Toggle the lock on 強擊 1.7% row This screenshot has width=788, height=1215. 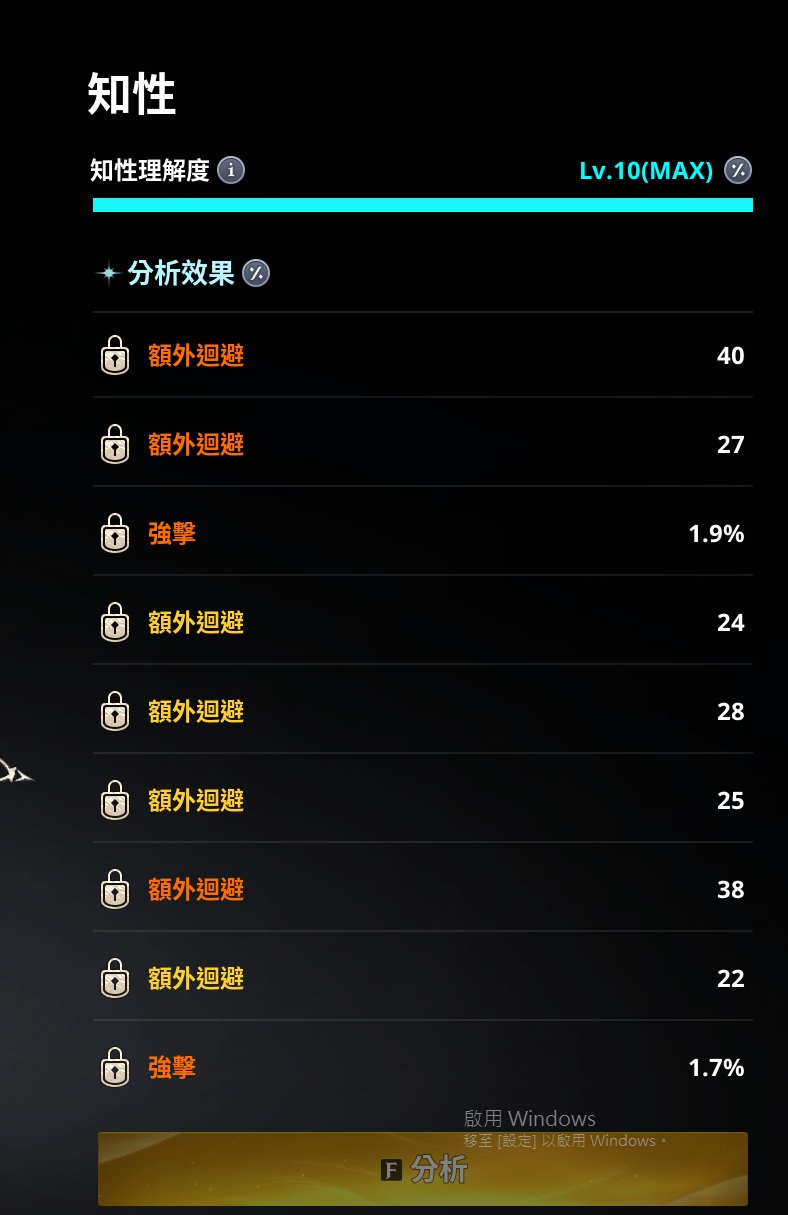tap(116, 1068)
